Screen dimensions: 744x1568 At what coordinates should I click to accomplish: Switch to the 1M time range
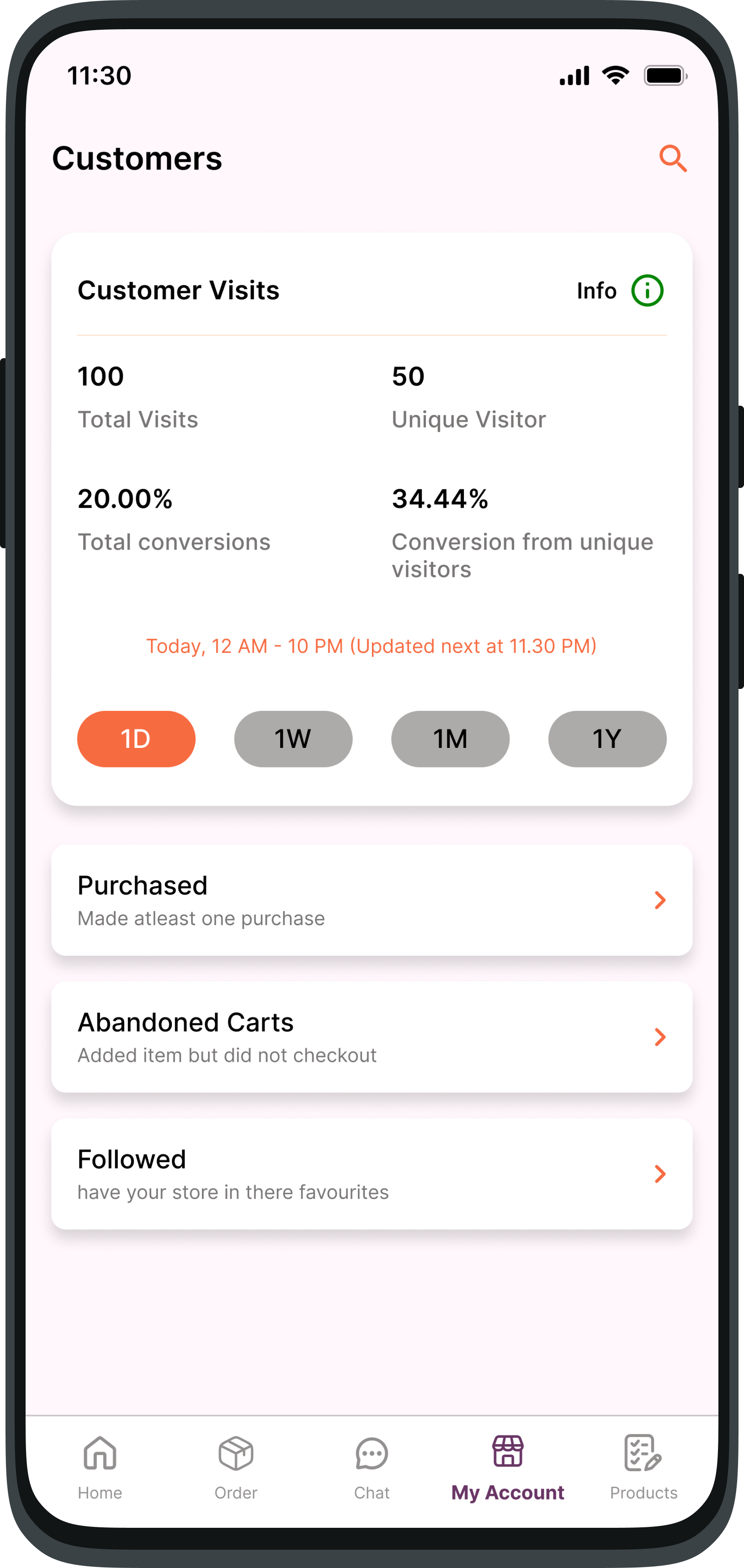(x=450, y=738)
